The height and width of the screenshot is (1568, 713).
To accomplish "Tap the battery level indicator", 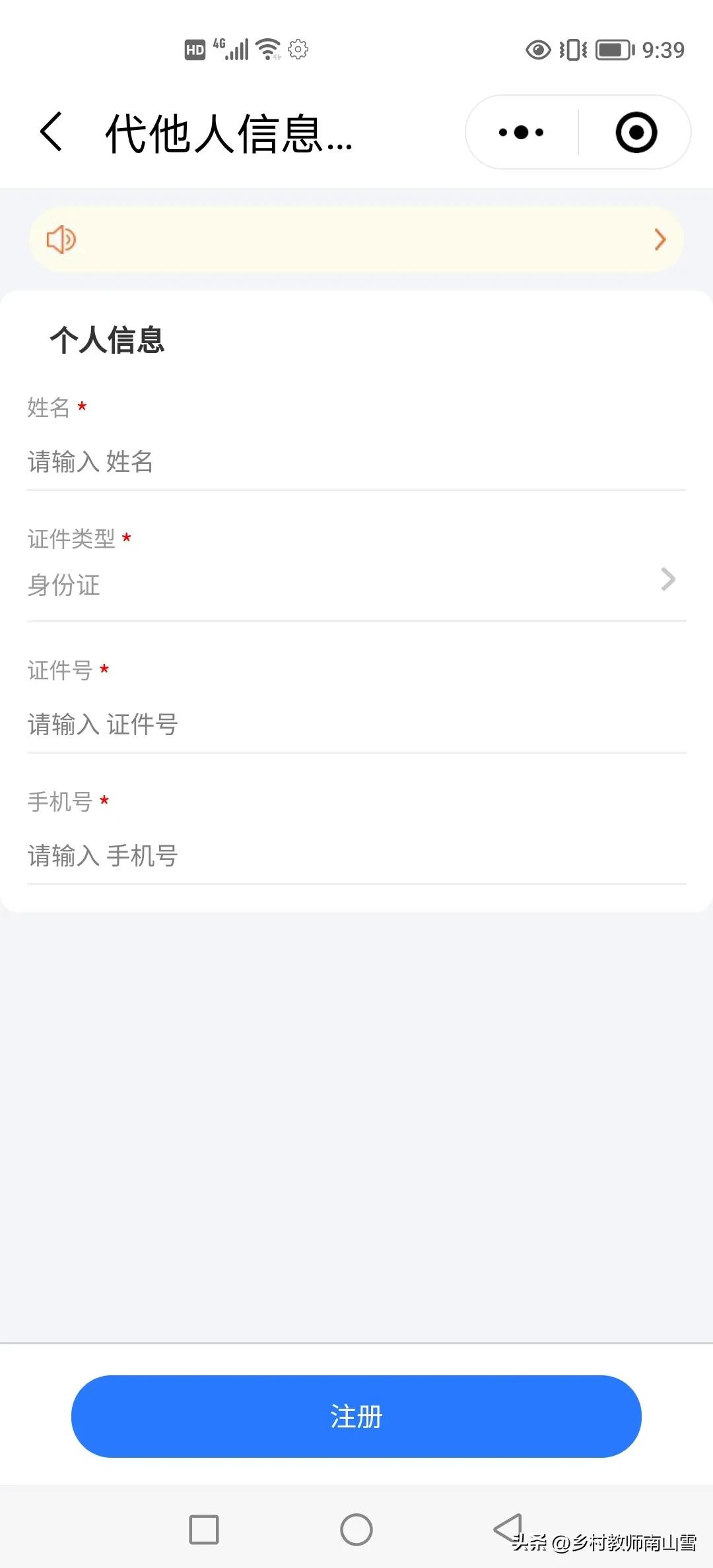I will pos(615,49).
